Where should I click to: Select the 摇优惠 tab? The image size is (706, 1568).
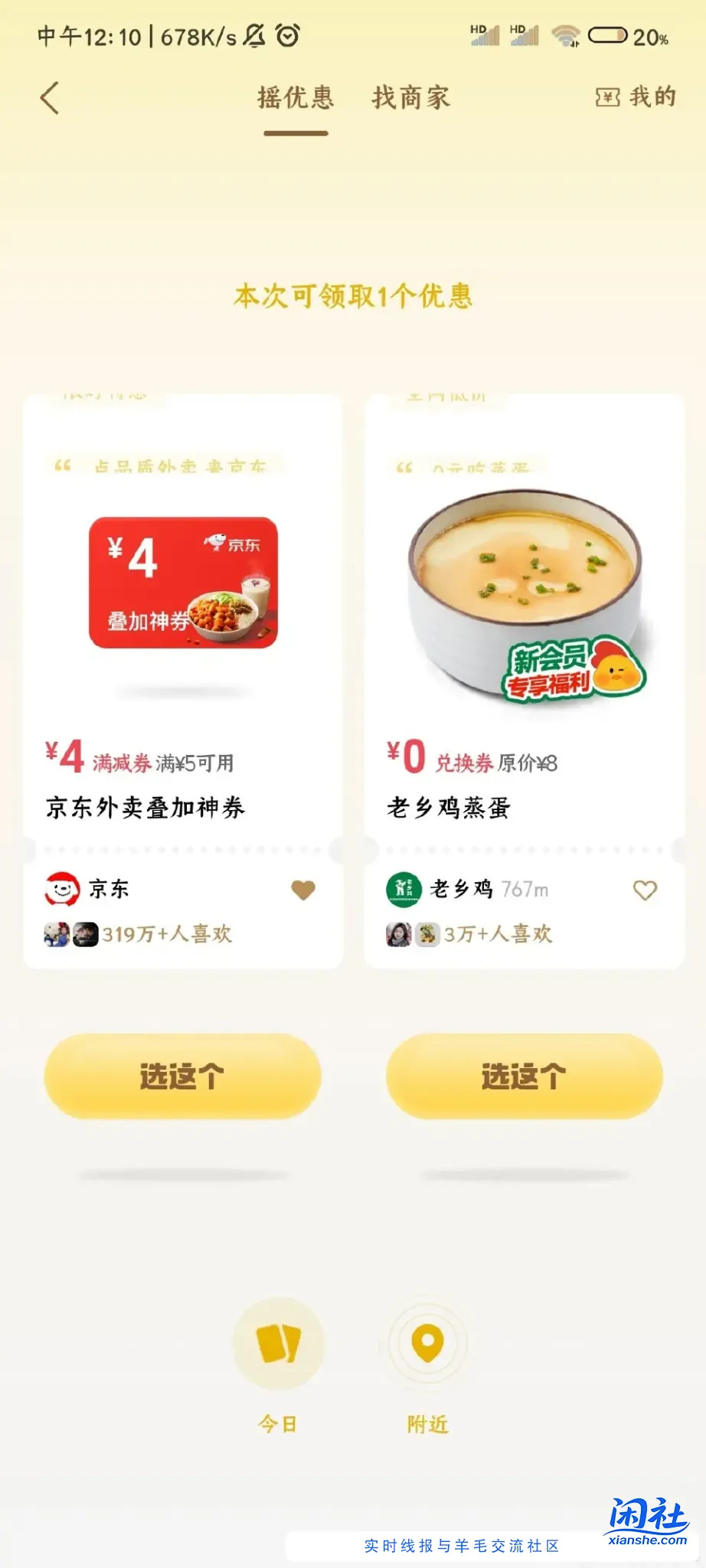pos(297,97)
